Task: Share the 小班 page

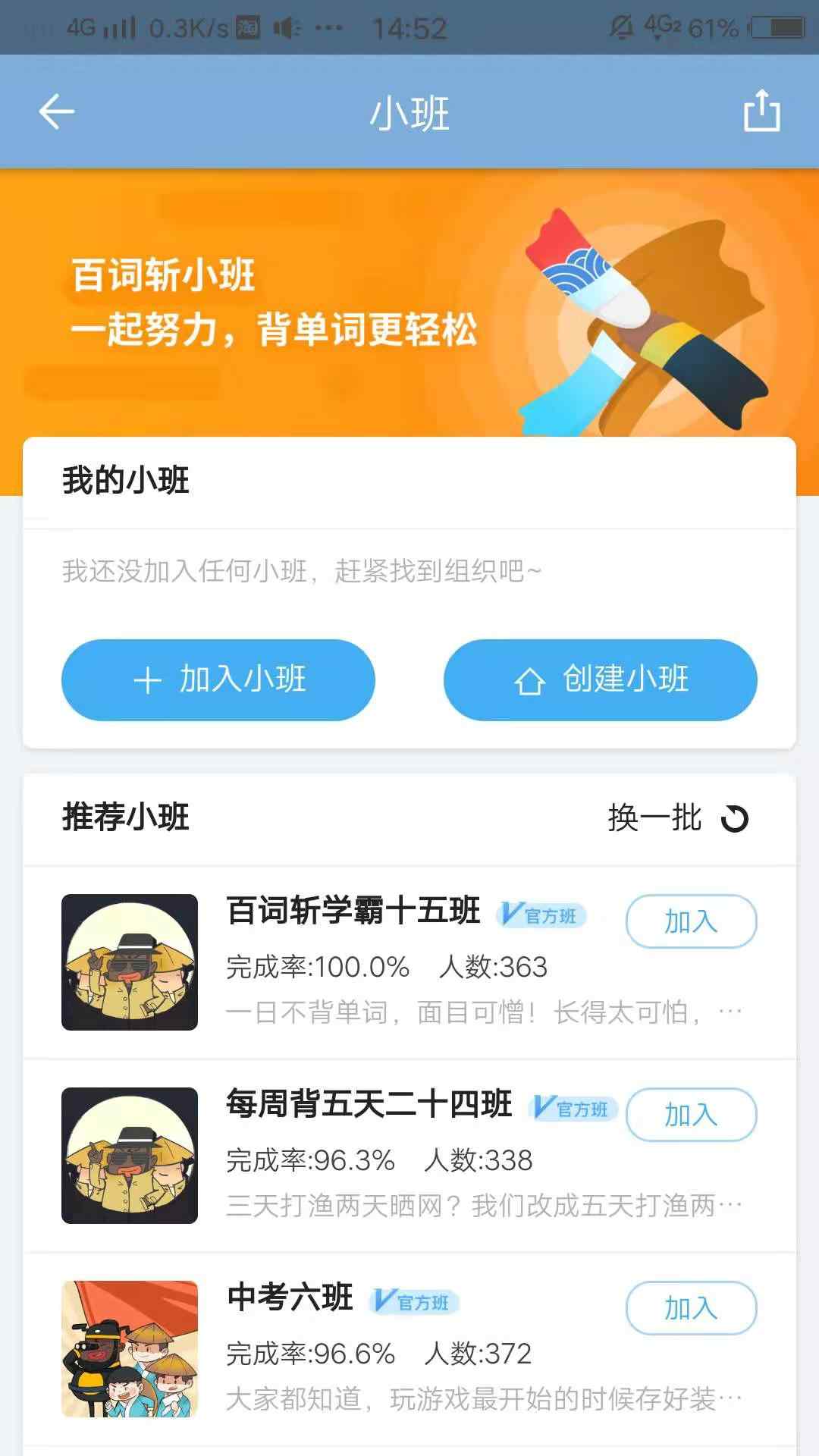Action: pyautogui.click(x=761, y=111)
